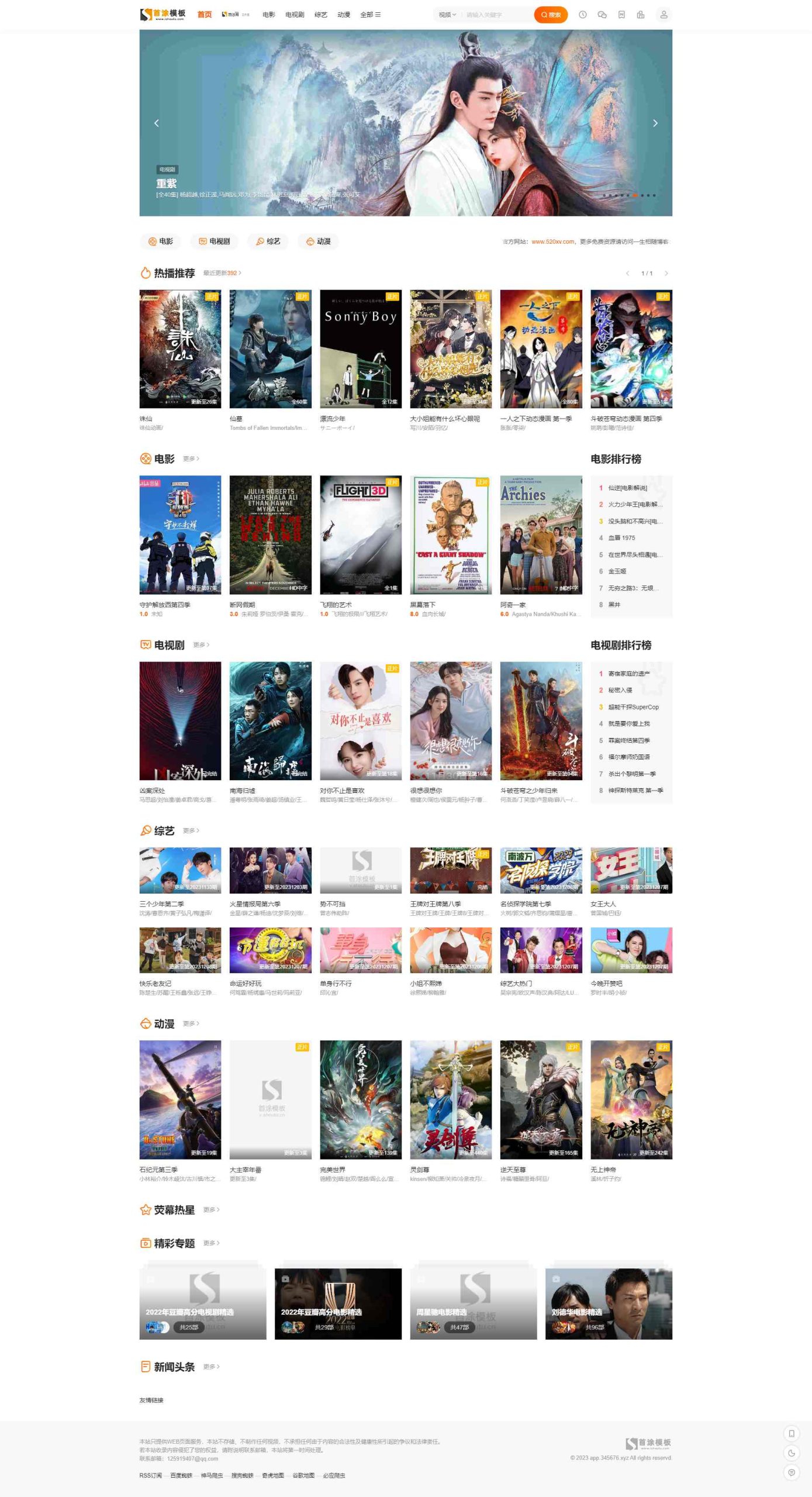Open 刘德华电影精选 topic card
The width and height of the screenshot is (812, 1497).
click(609, 1303)
